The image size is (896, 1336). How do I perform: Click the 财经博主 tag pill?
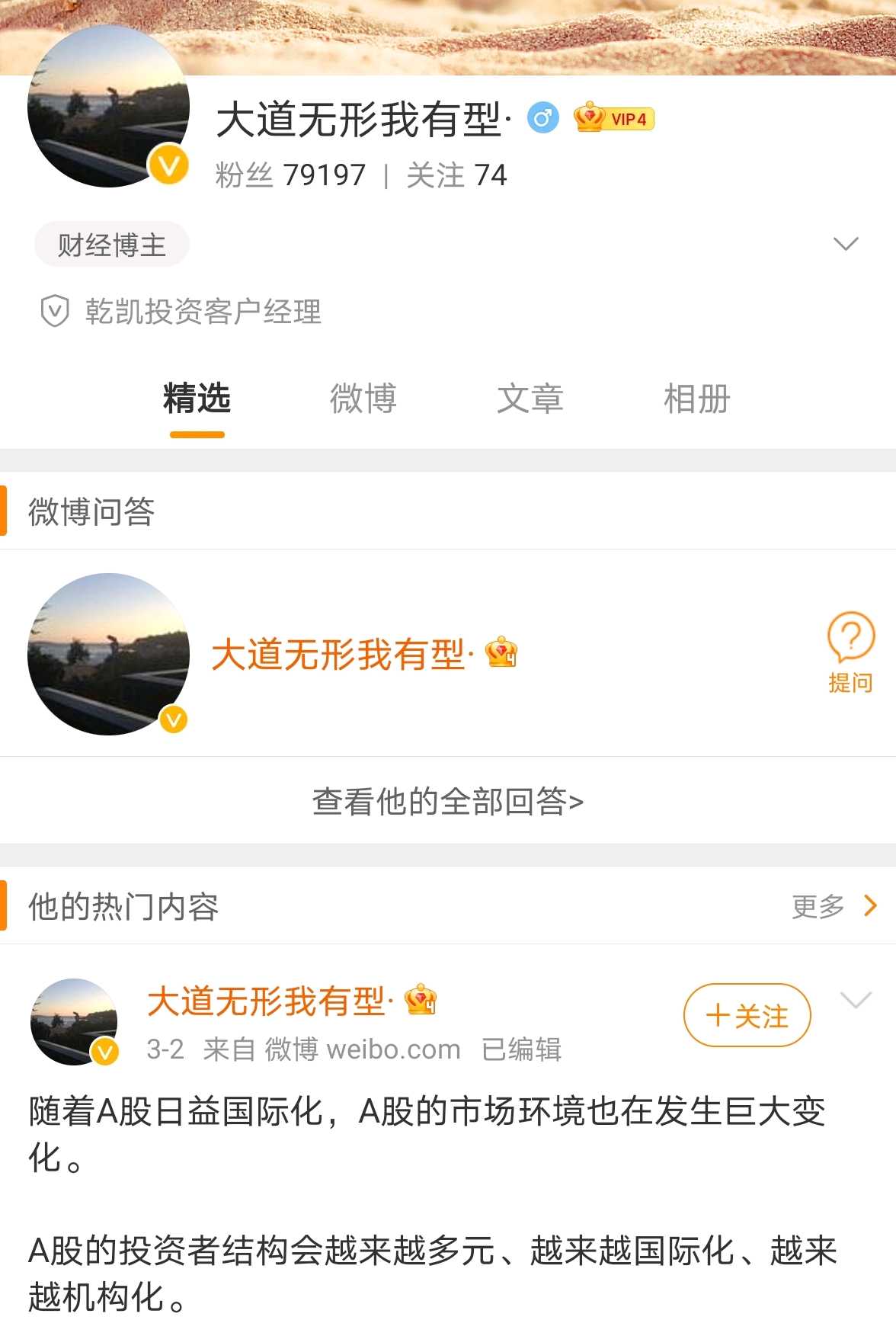coord(112,242)
